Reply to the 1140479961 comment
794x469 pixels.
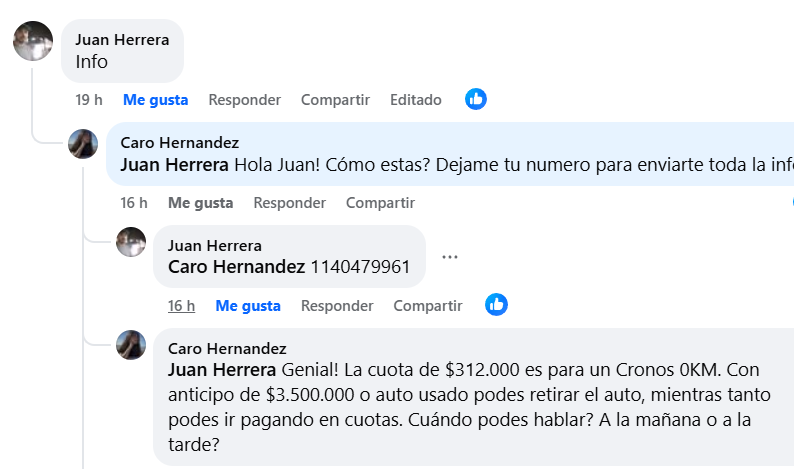(x=337, y=306)
